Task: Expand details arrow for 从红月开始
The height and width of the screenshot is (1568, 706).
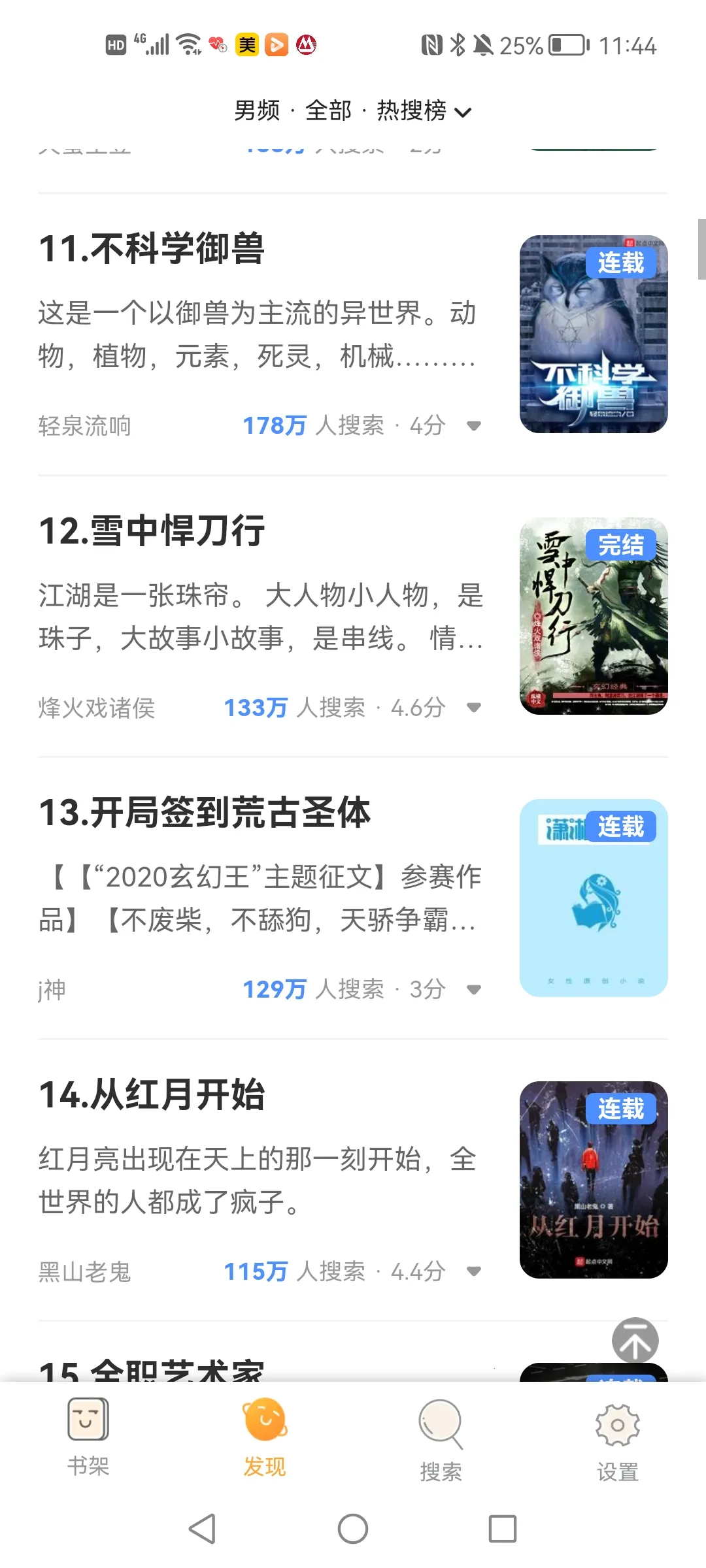Action: pos(474,1271)
